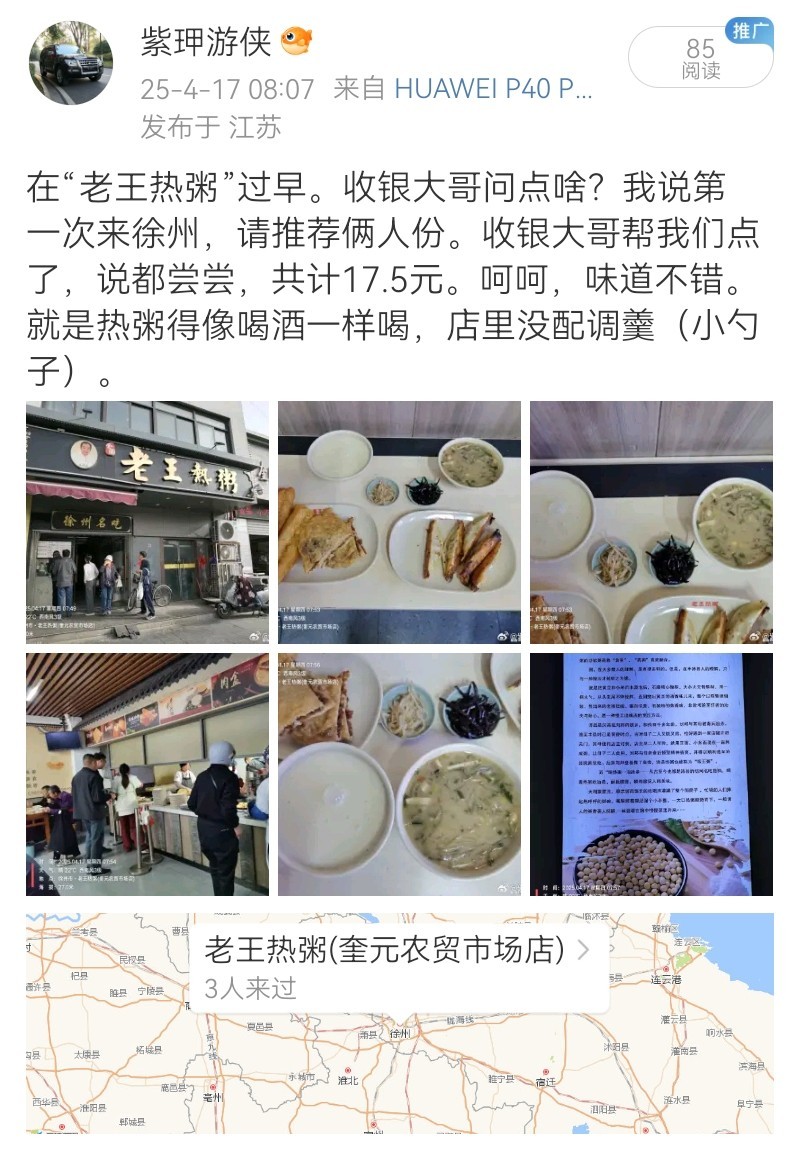This screenshot has height=1156, width=800.
Task: Tap the username 紫玾游侠
Action: [x=206, y=42]
